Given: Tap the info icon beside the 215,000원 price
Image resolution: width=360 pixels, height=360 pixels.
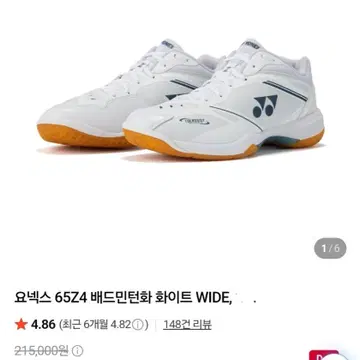Looking at the screenshot, I should pos(78,351).
